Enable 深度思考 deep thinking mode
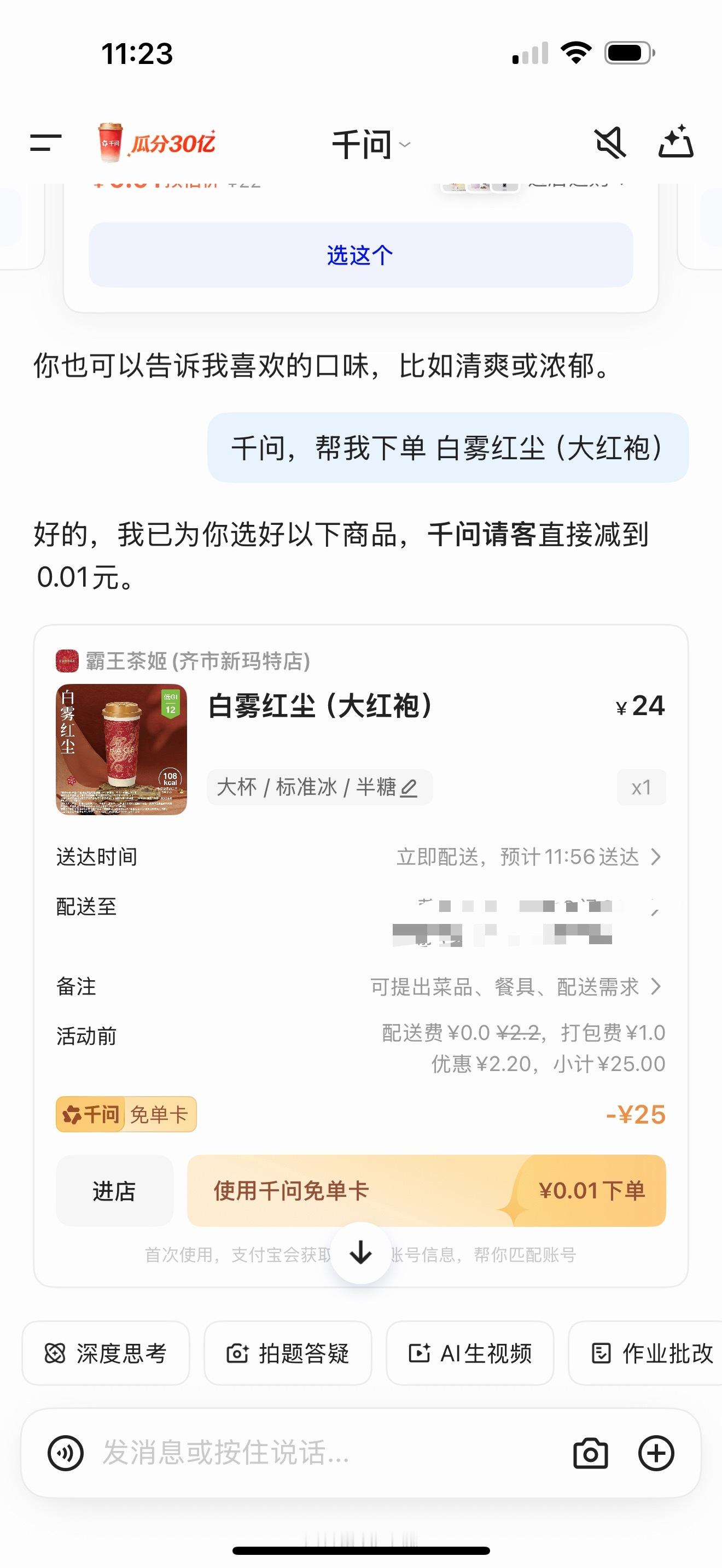 click(x=107, y=1353)
